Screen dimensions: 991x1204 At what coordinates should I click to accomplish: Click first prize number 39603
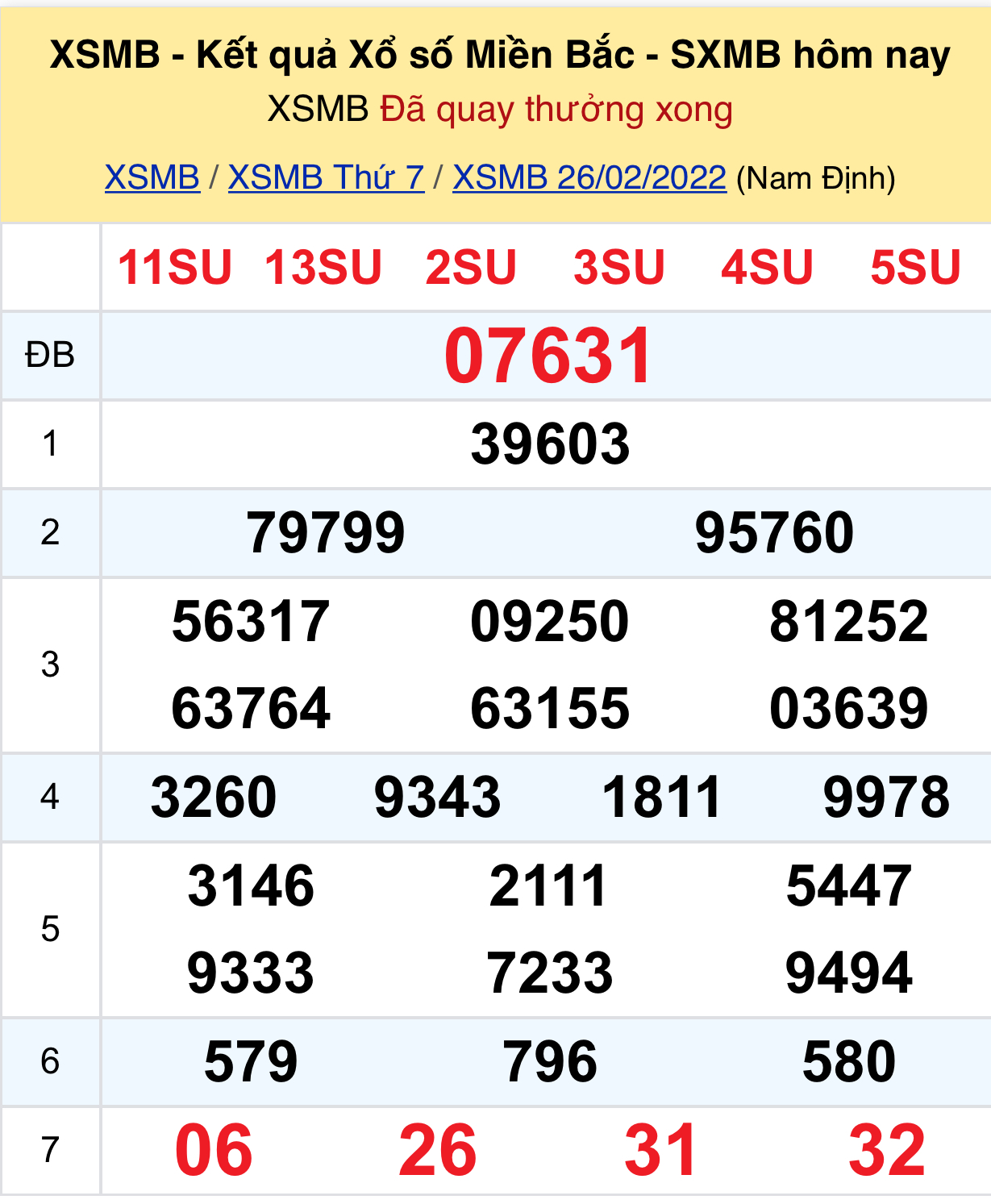coord(552,442)
